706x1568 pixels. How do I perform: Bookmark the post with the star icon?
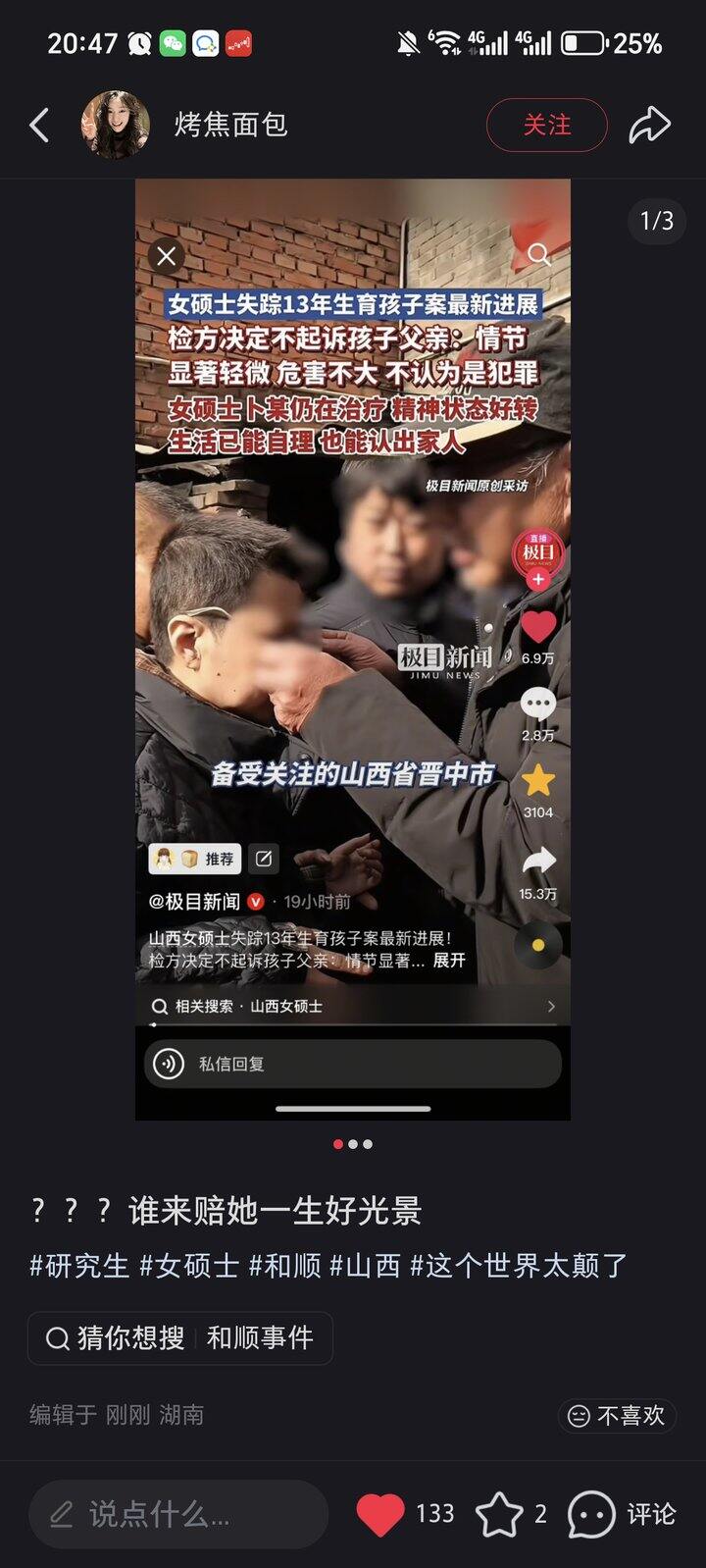tap(499, 1514)
